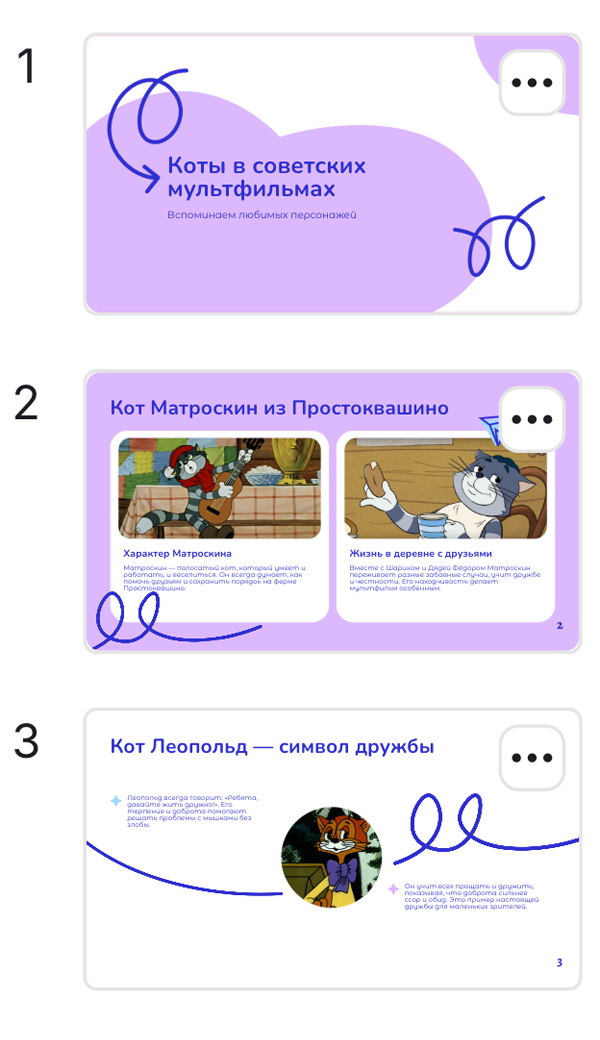Open slide 1 'Коты в советских мультфильмах'

300,200
